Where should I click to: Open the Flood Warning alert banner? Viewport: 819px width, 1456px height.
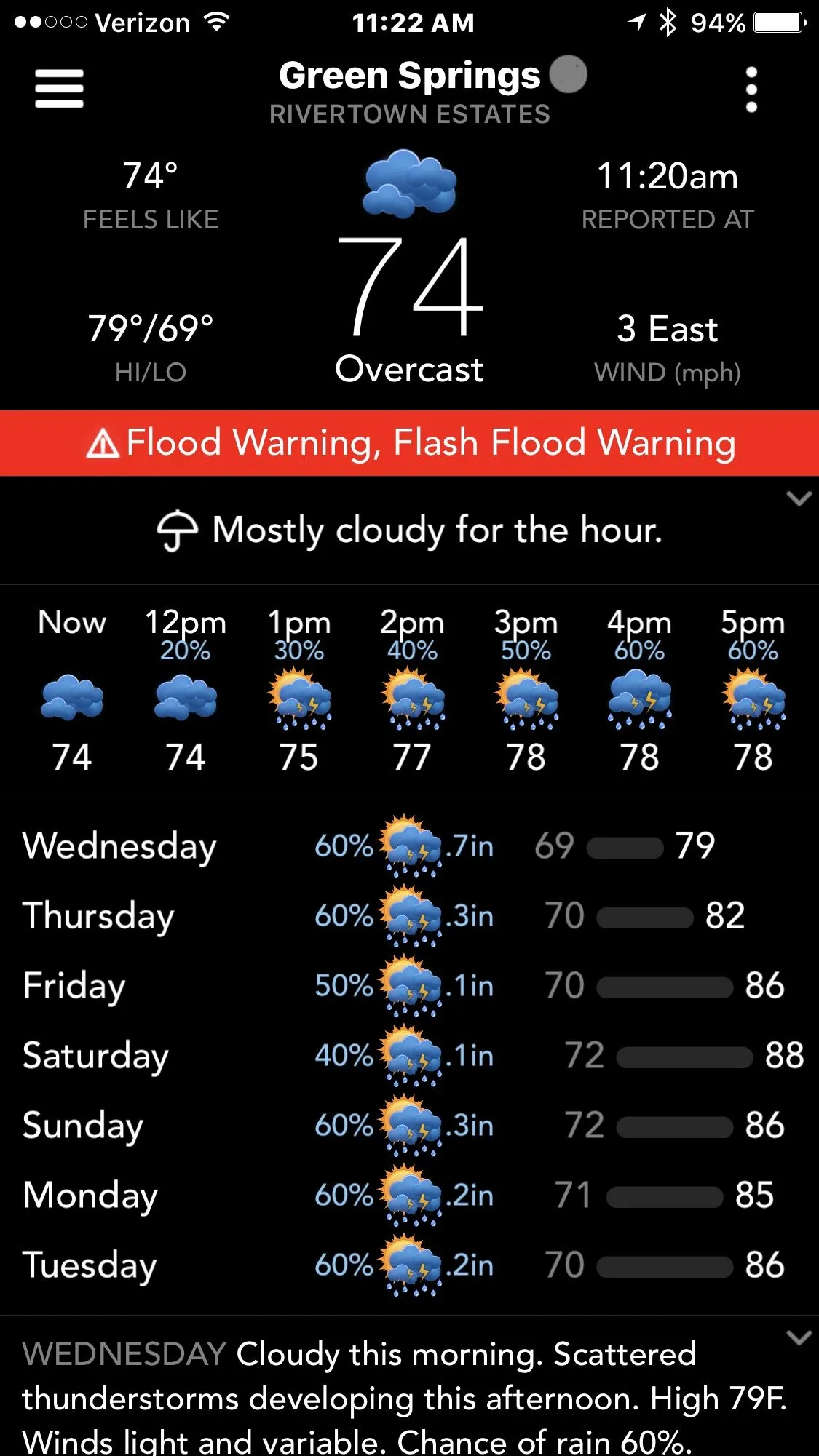click(x=410, y=443)
